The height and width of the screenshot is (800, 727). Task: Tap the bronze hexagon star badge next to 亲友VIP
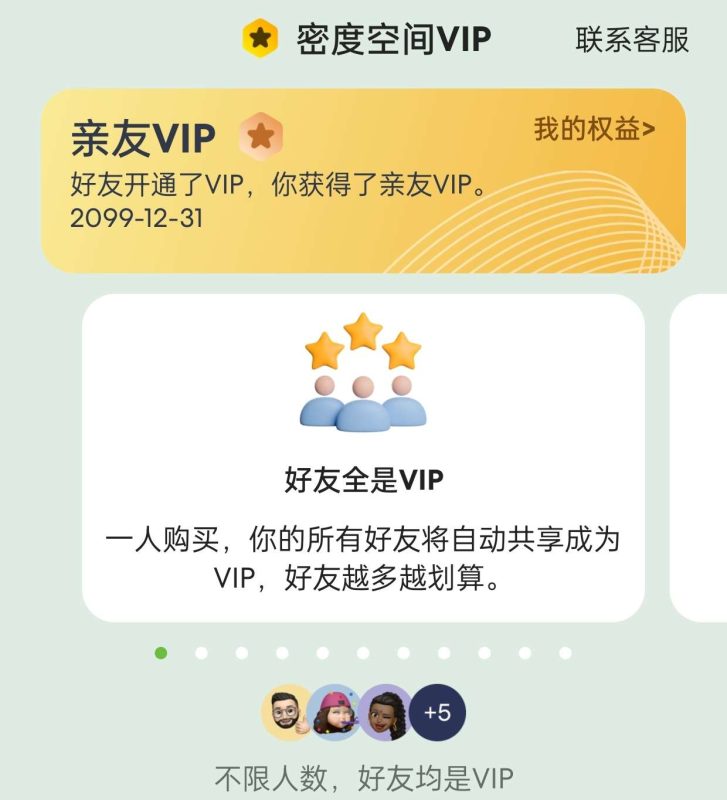260,133
